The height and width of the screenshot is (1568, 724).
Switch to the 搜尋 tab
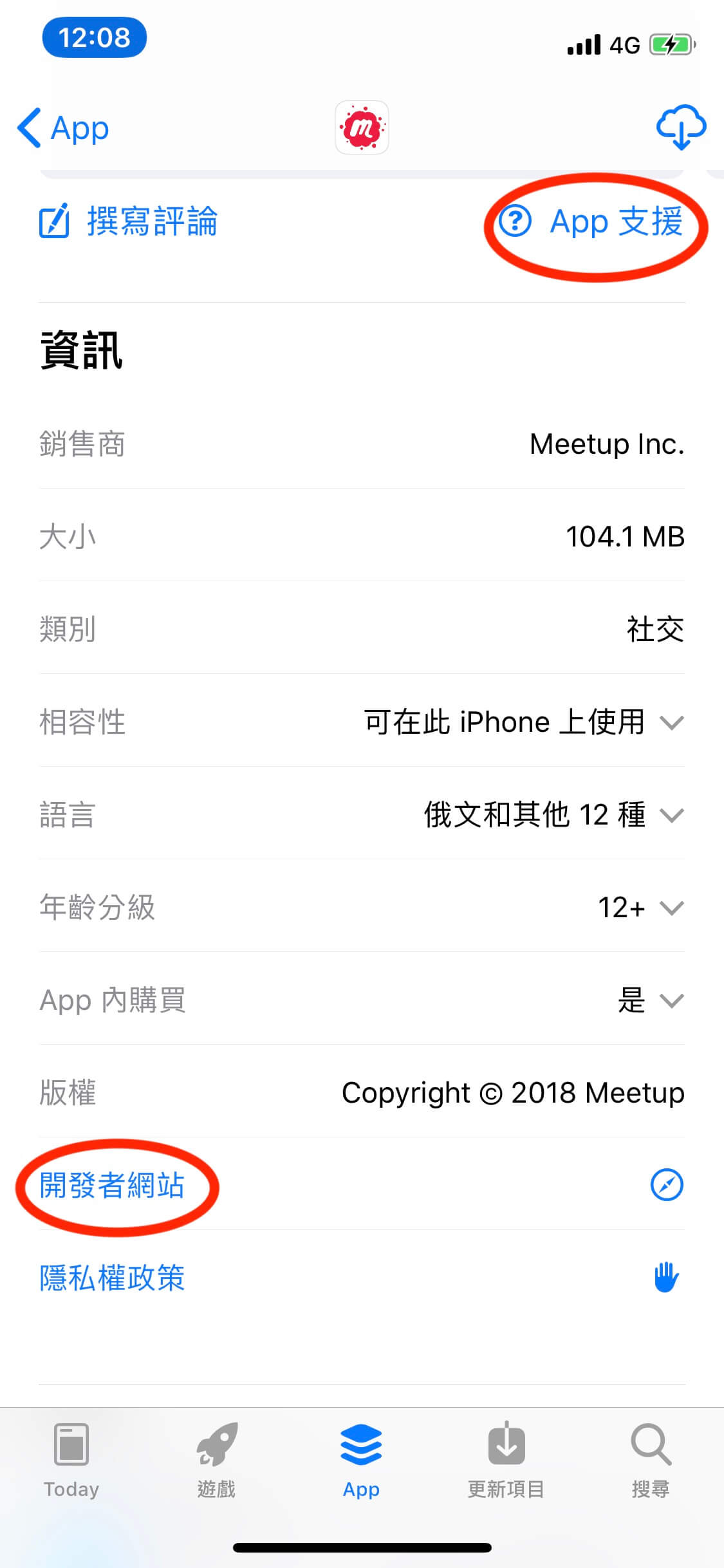[651, 1460]
